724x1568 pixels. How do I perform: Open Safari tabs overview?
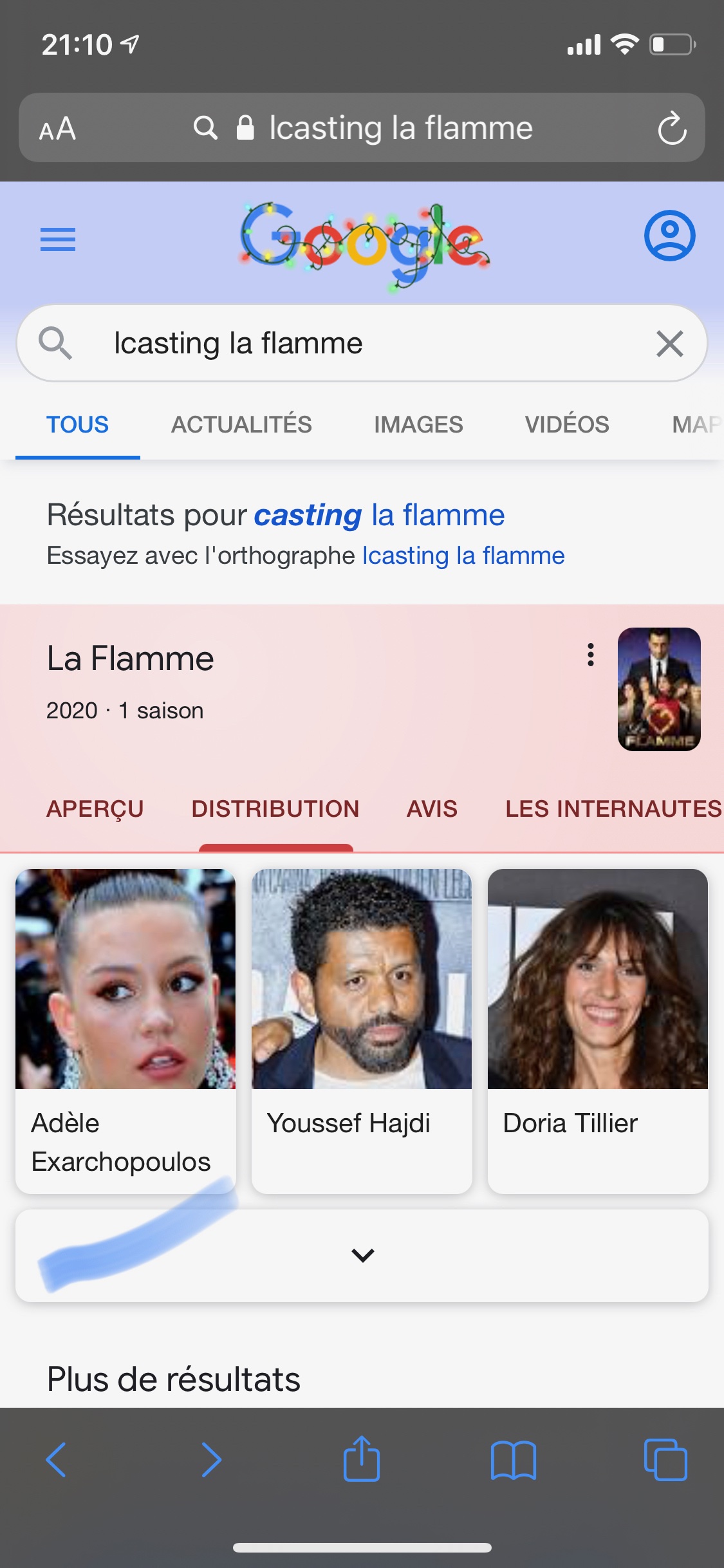click(665, 1459)
